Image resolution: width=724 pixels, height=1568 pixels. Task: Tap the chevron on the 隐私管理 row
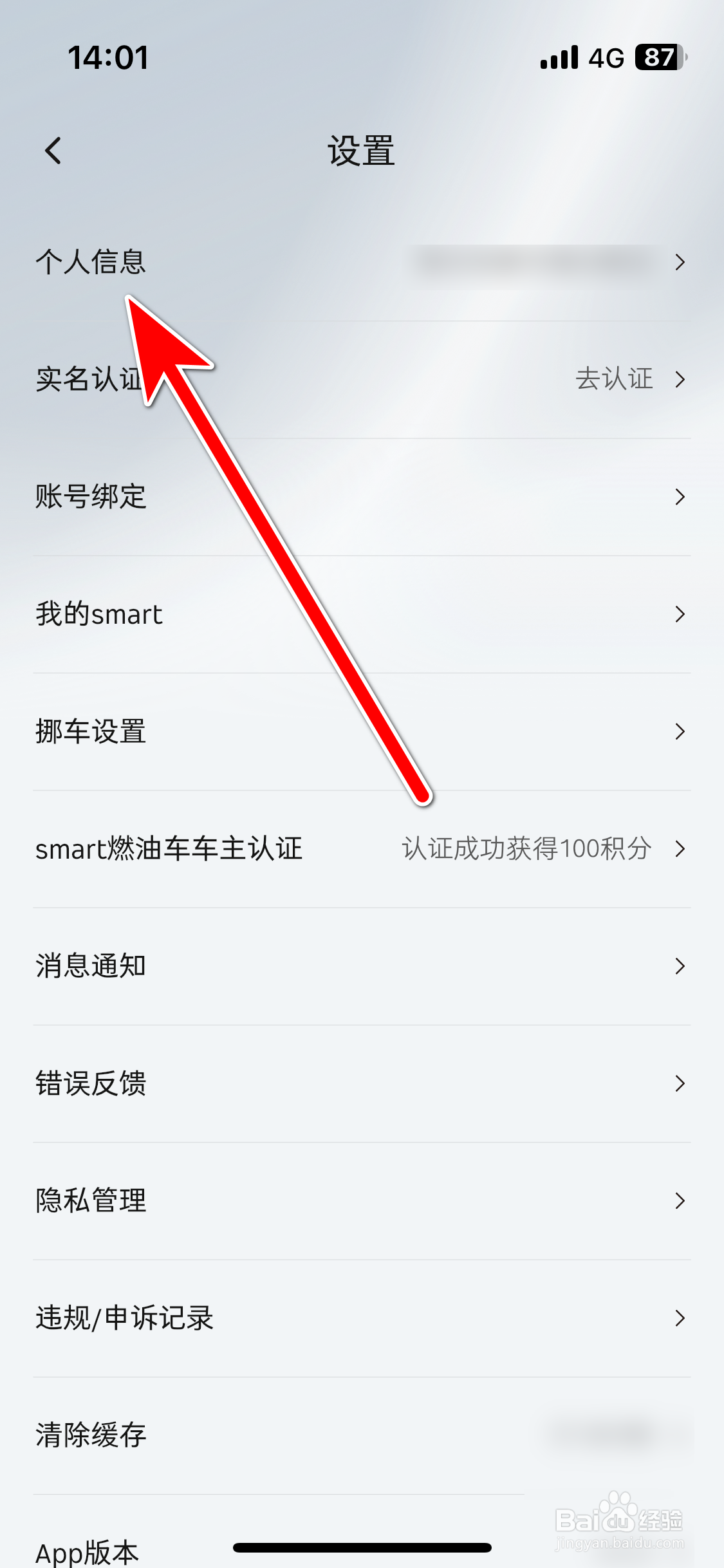tap(680, 1199)
